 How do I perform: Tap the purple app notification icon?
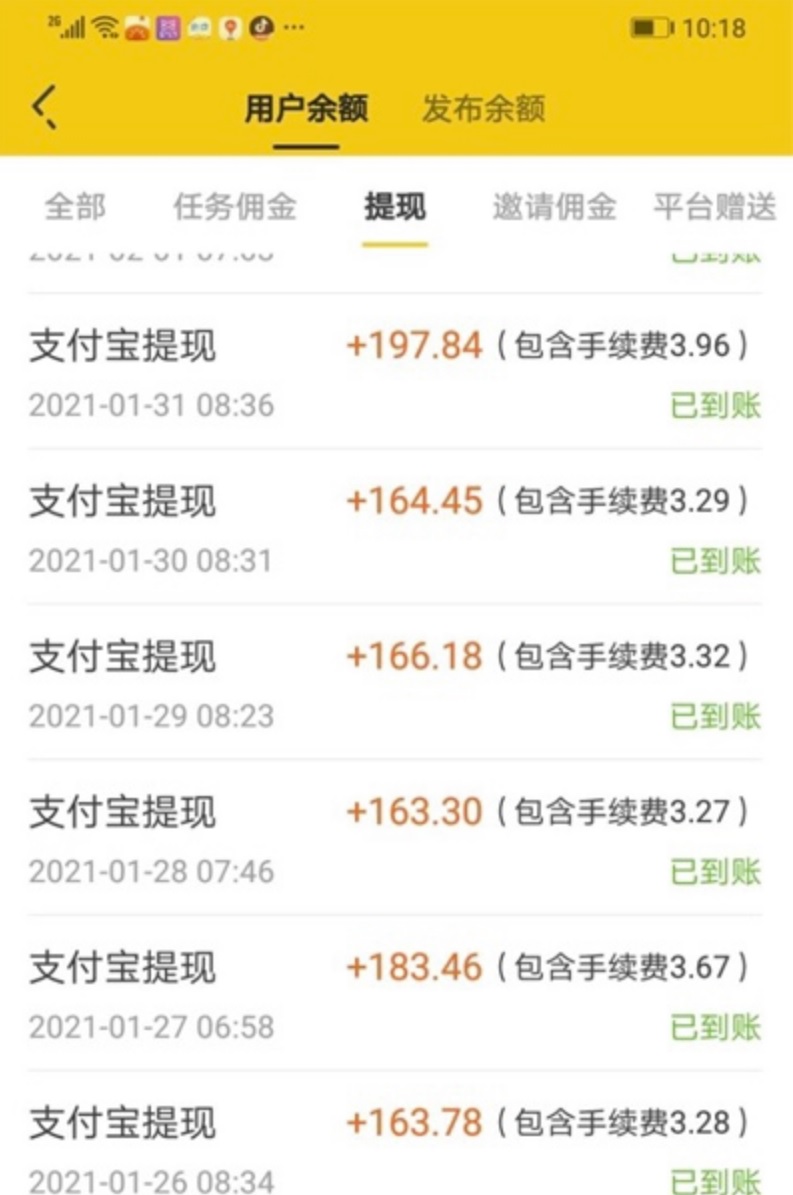tap(166, 28)
